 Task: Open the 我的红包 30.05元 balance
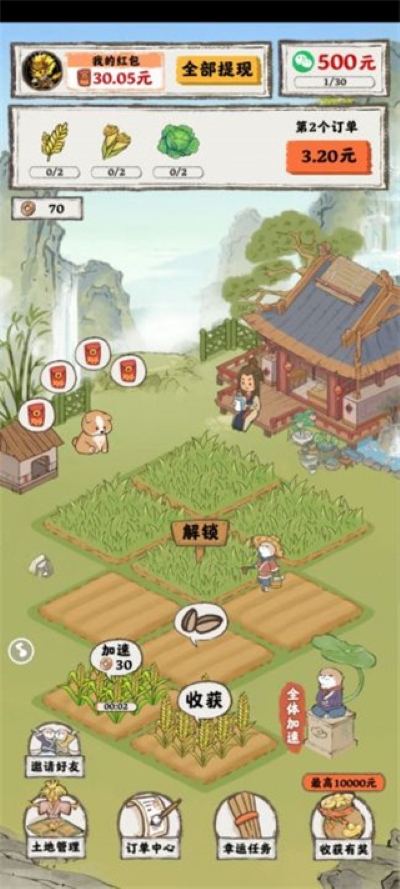click(116, 71)
